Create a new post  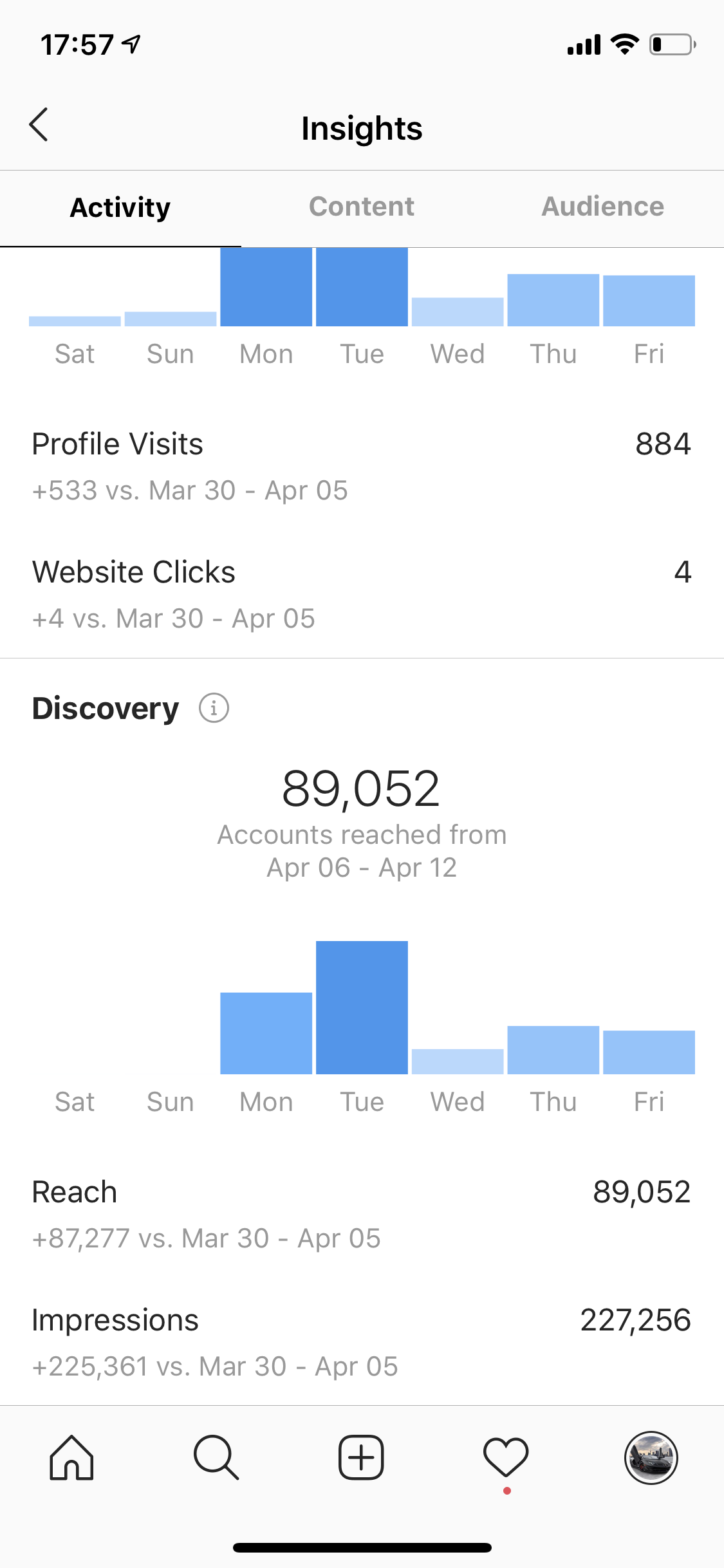click(x=361, y=1457)
